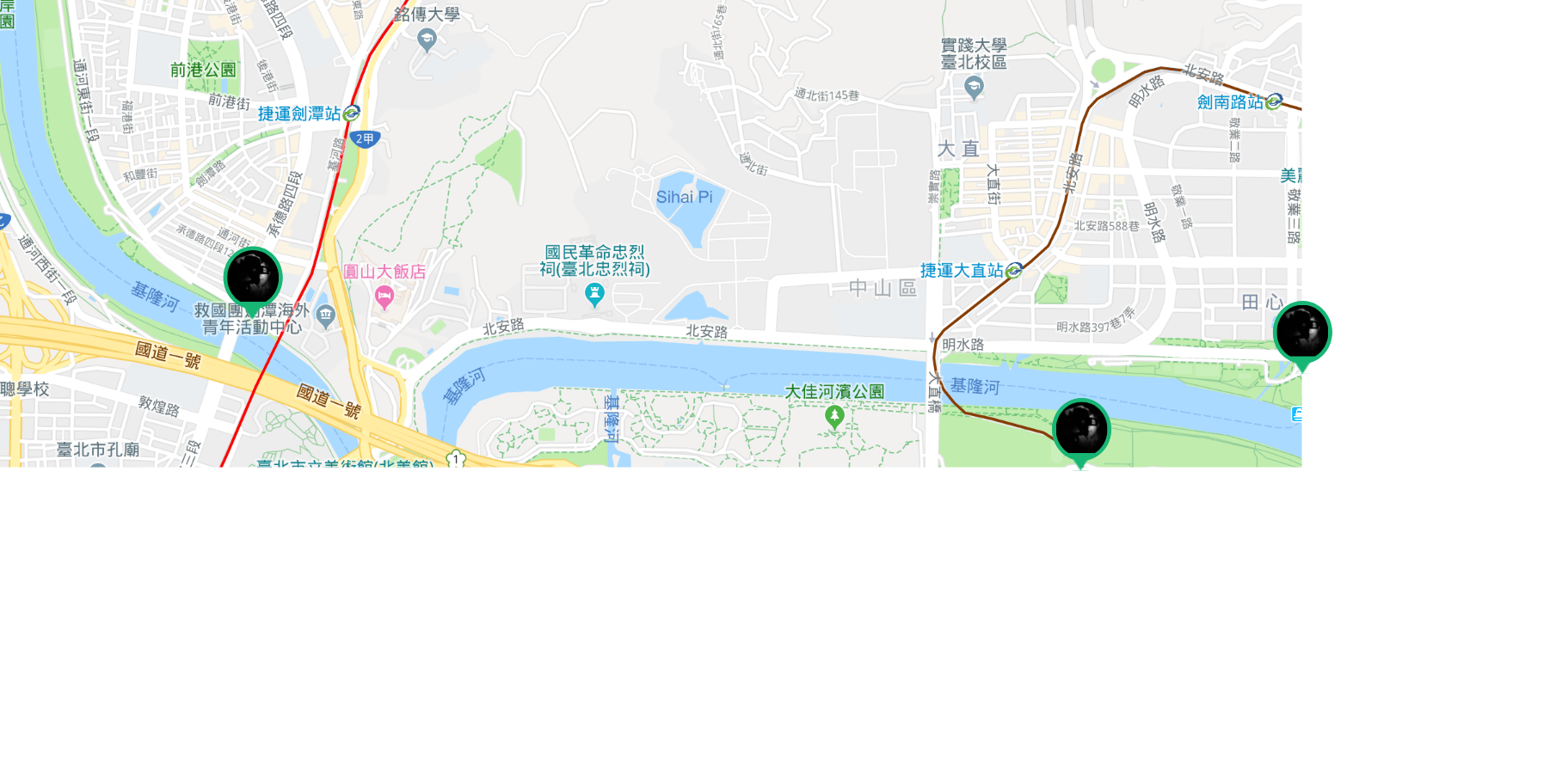Open photo marker south of 基隆河 near 大直橋
Screen dimensions: 1556x784
point(1081,429)
